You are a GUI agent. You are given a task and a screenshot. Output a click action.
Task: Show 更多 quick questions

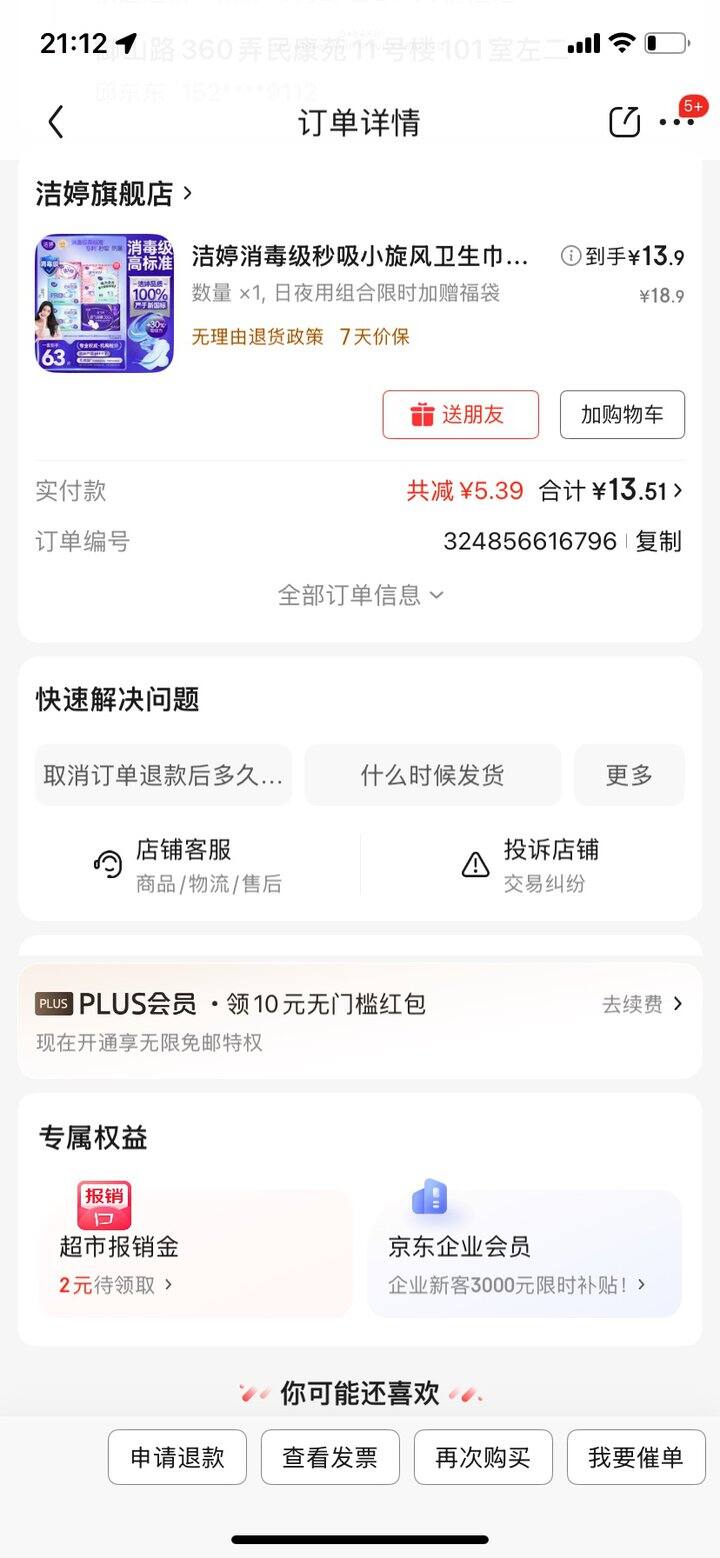(629, 775)
